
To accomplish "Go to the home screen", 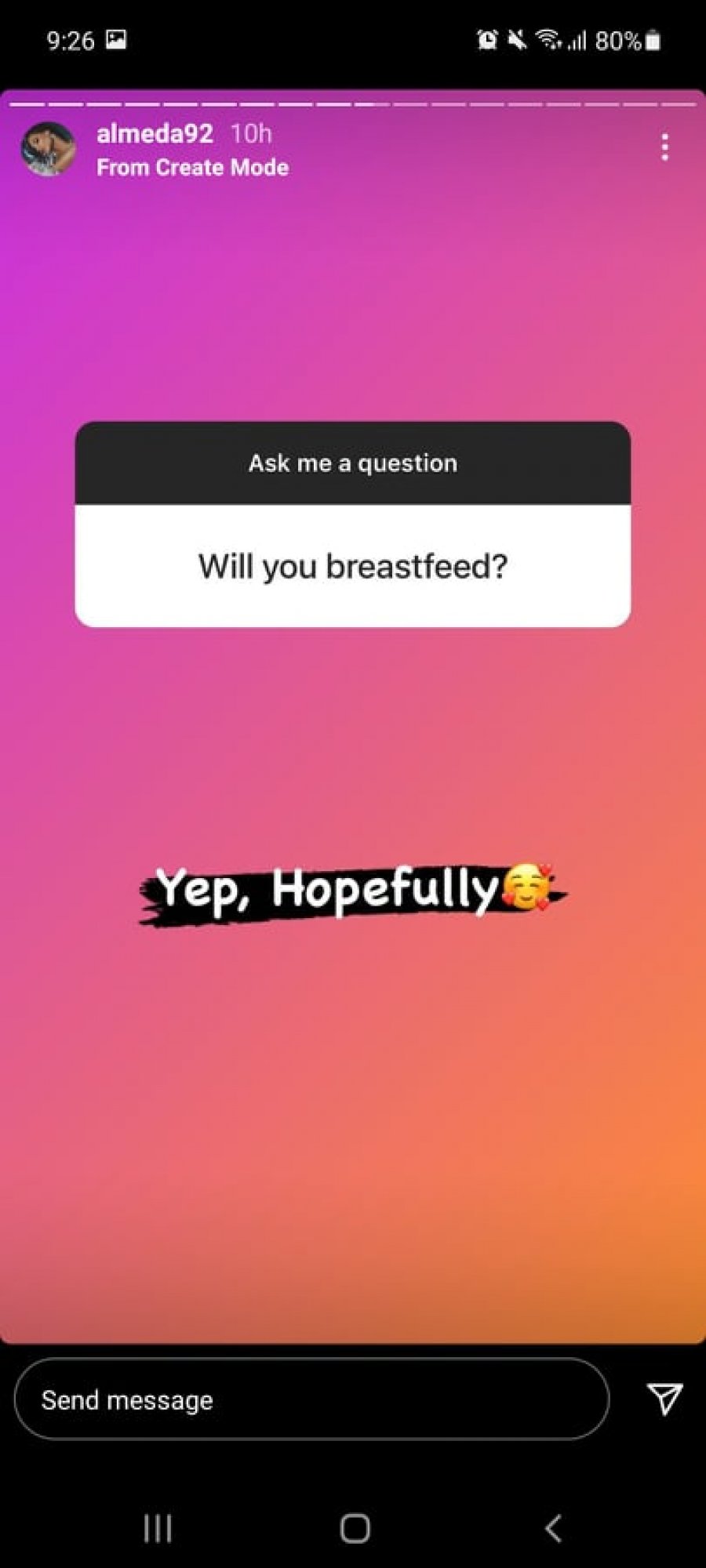I will [355, 1528].
